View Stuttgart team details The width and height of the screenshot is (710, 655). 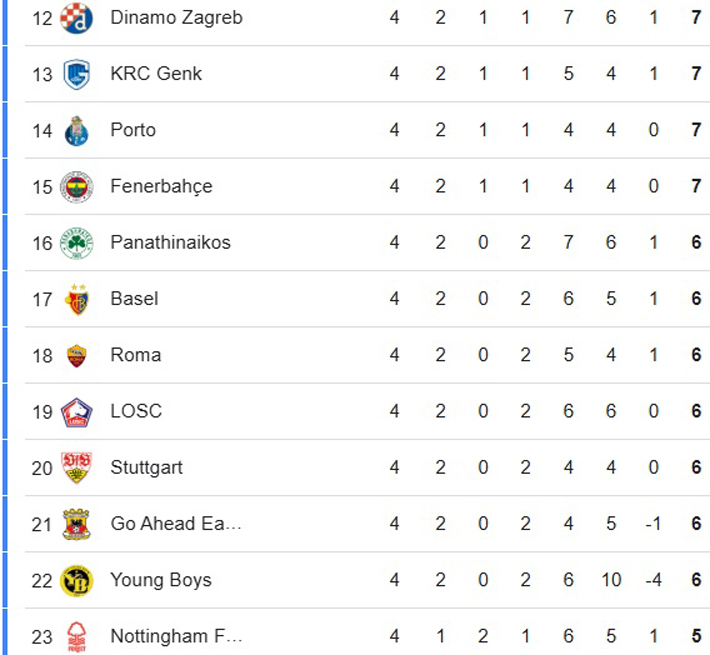pyautogui.click(x=147, y=467)
